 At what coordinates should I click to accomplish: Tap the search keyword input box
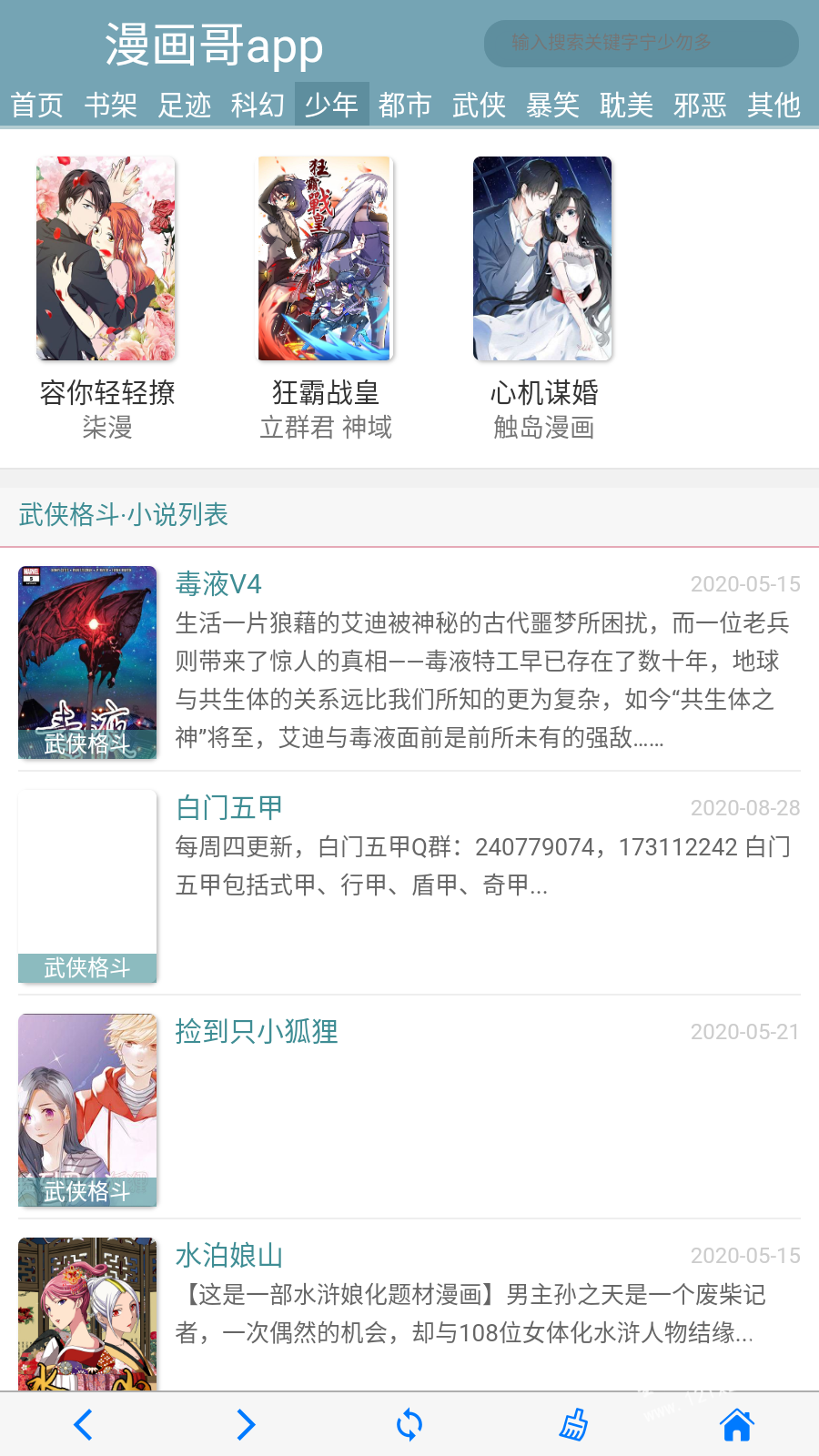point(641,43)
